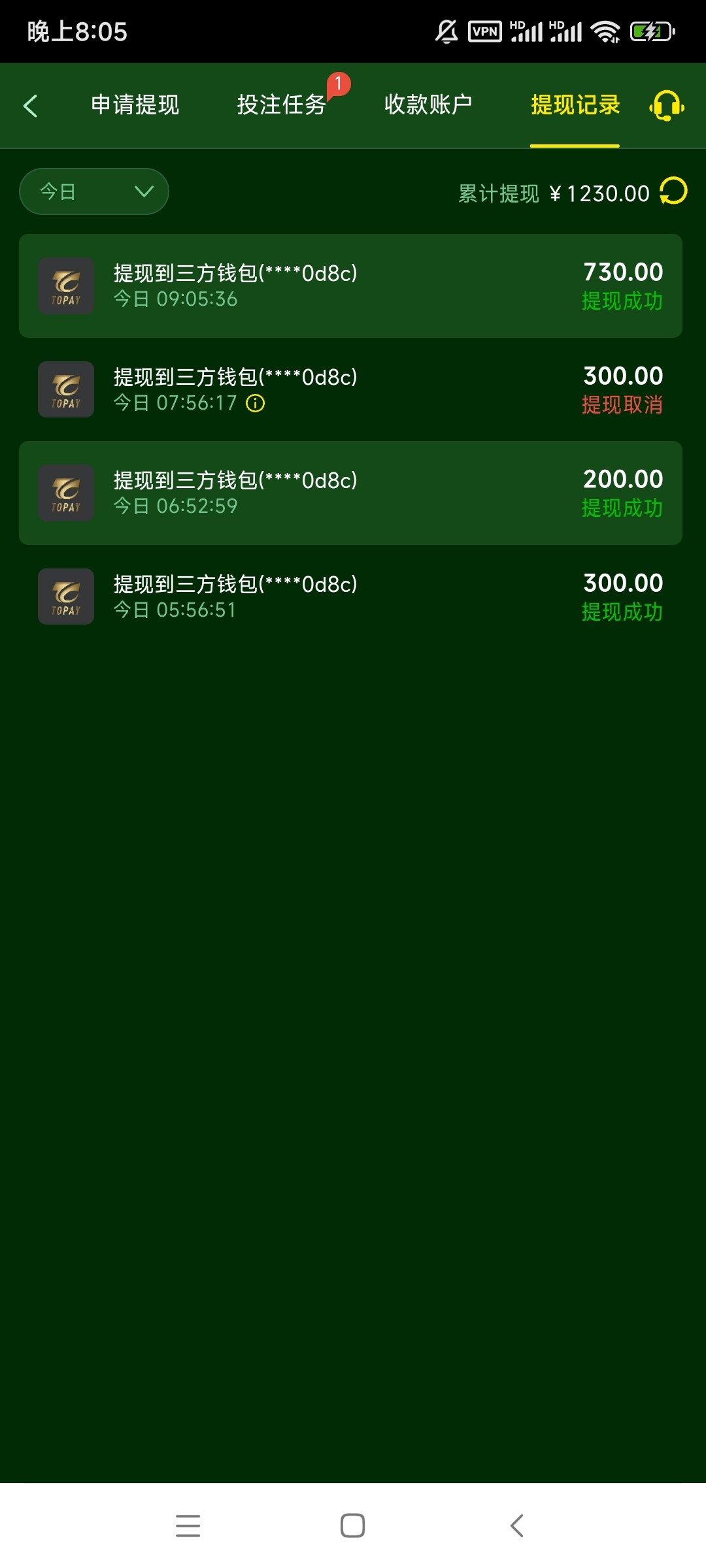706x1568 pixels.
Task: Tap the info icon beside 07:56:17
Action: click(256, 404)
